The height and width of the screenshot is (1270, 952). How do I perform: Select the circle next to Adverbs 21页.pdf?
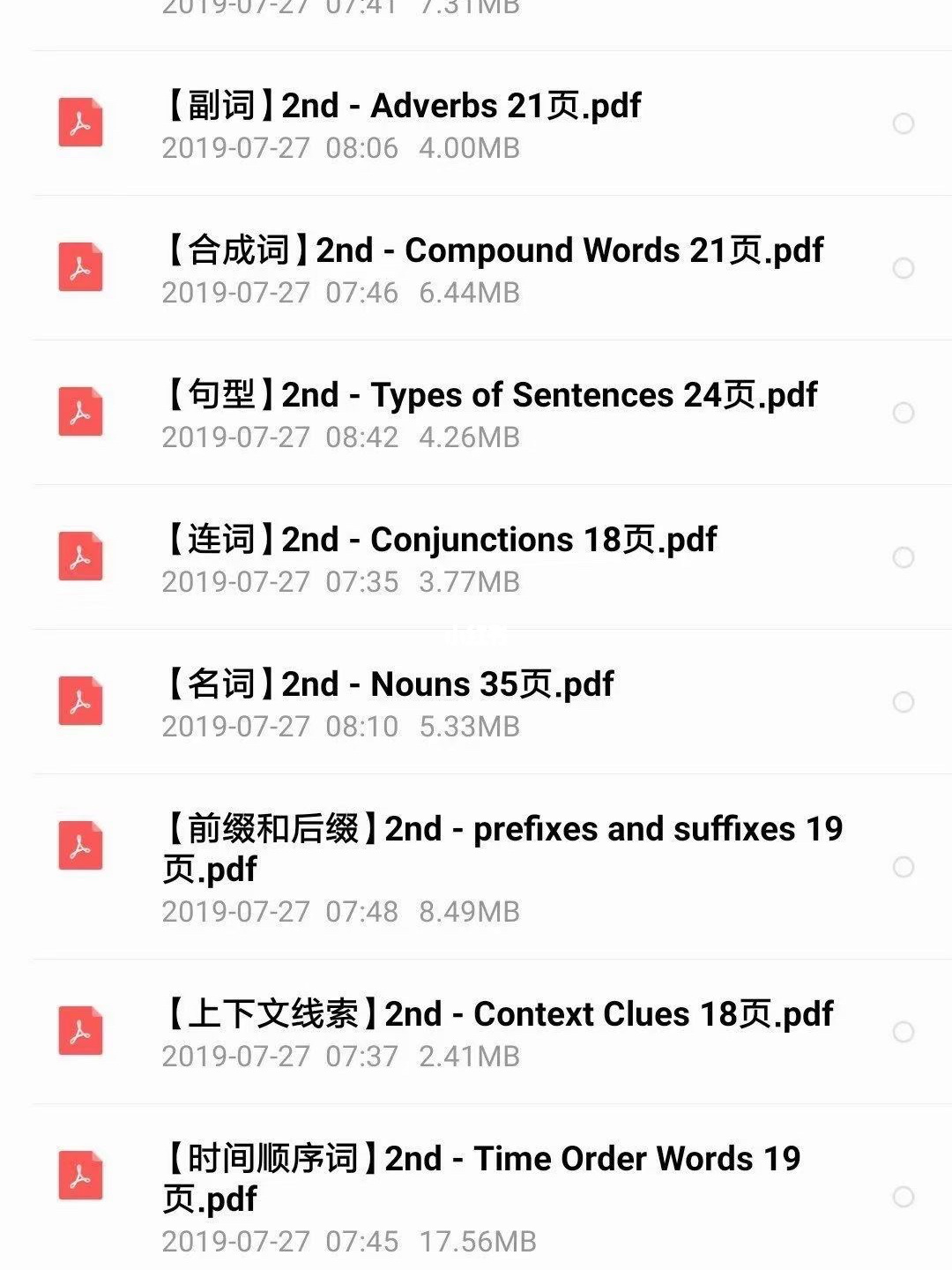click(903, 123)
